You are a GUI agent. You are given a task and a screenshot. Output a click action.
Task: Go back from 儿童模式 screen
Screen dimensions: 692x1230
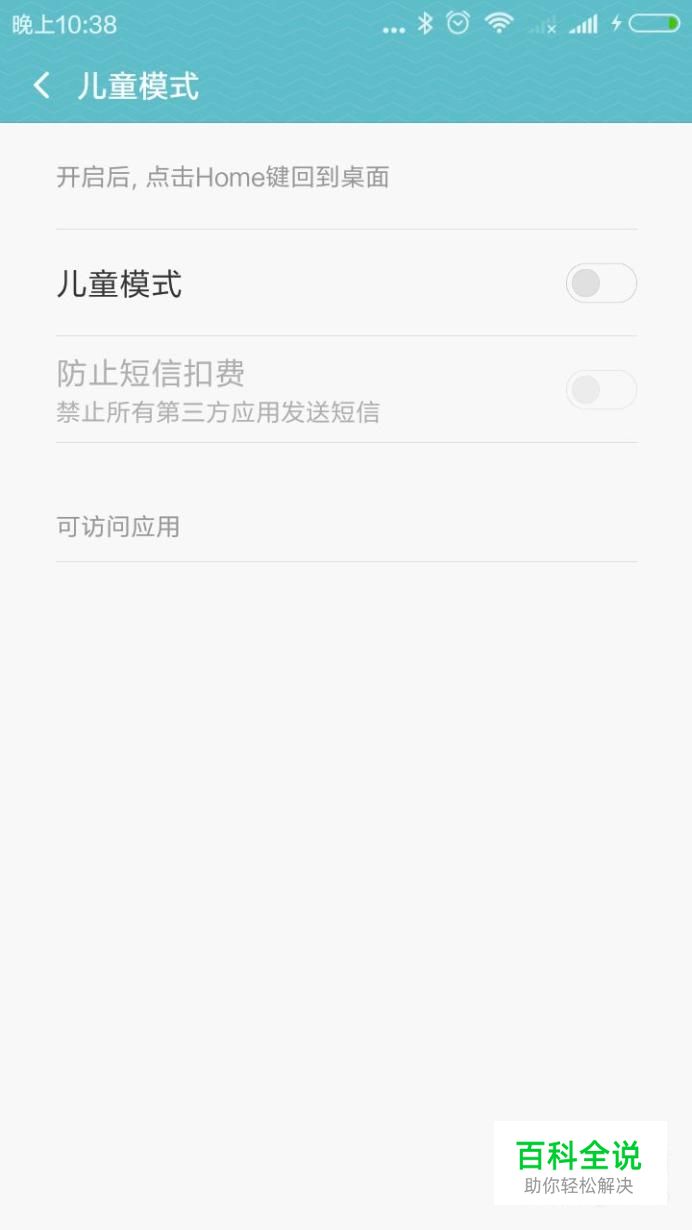point(41,86)
